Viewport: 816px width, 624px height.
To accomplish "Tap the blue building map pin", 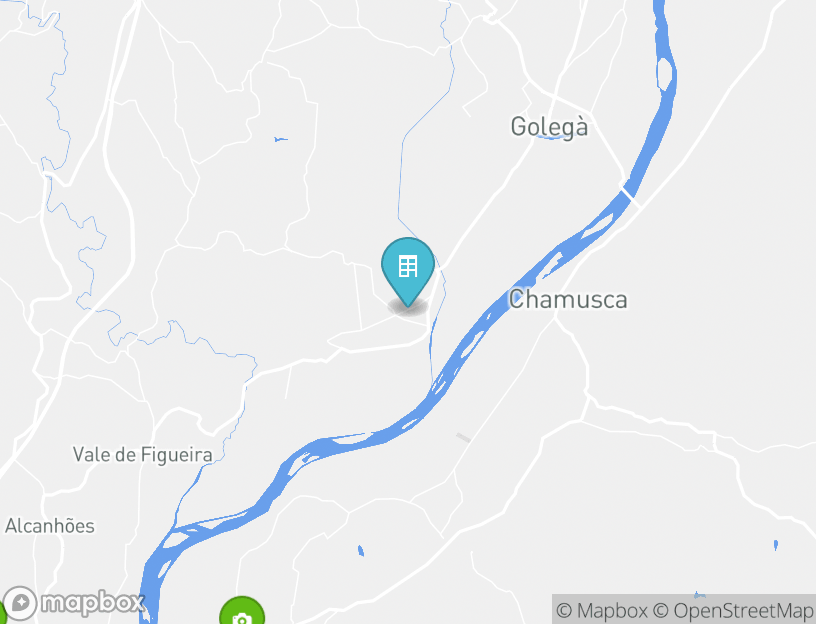I will pos(408,269).
